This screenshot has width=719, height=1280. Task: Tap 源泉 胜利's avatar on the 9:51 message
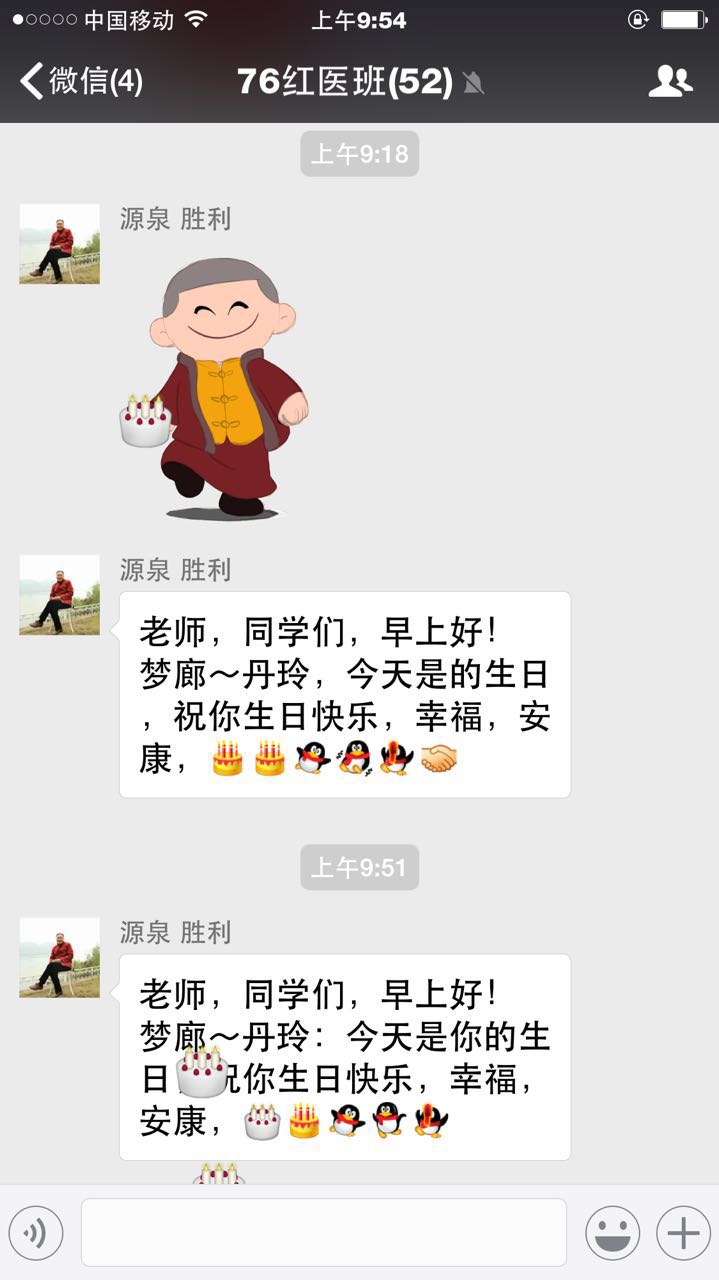(60, 957)
